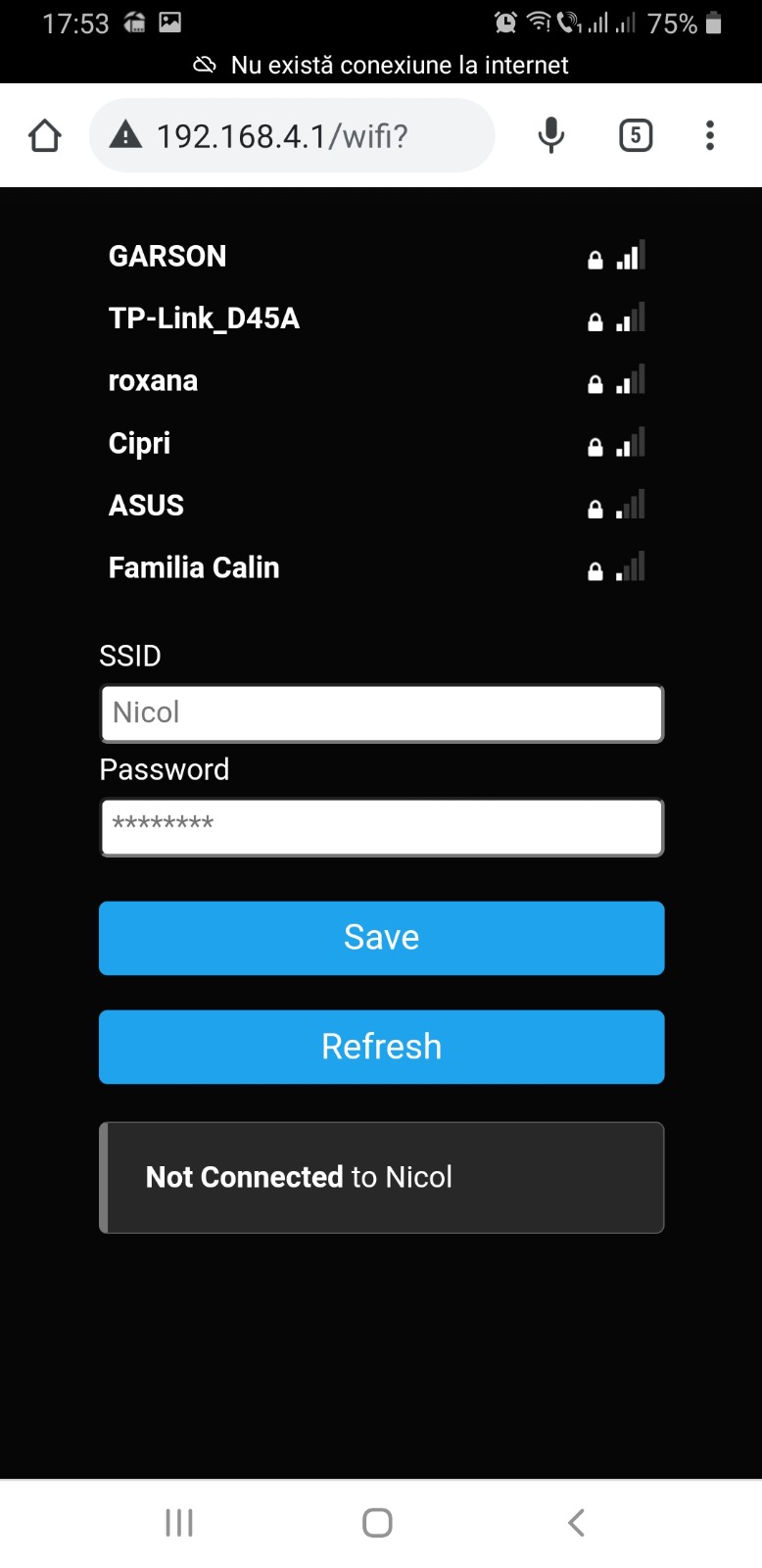This screenshot has width=762, height=1568.
Task: Choose the TP-Link_D45A network
Action: pos(204,318)
